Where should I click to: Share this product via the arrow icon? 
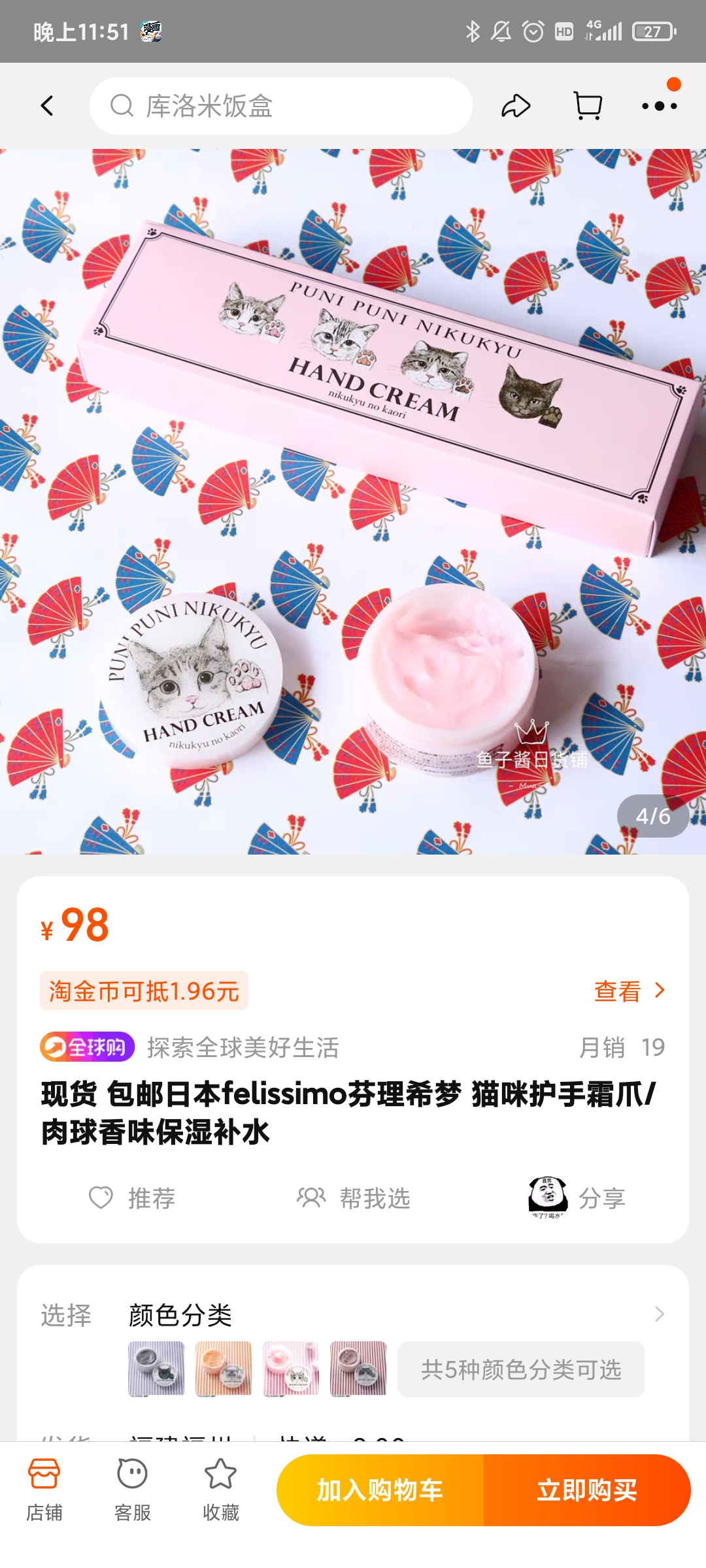516,106
